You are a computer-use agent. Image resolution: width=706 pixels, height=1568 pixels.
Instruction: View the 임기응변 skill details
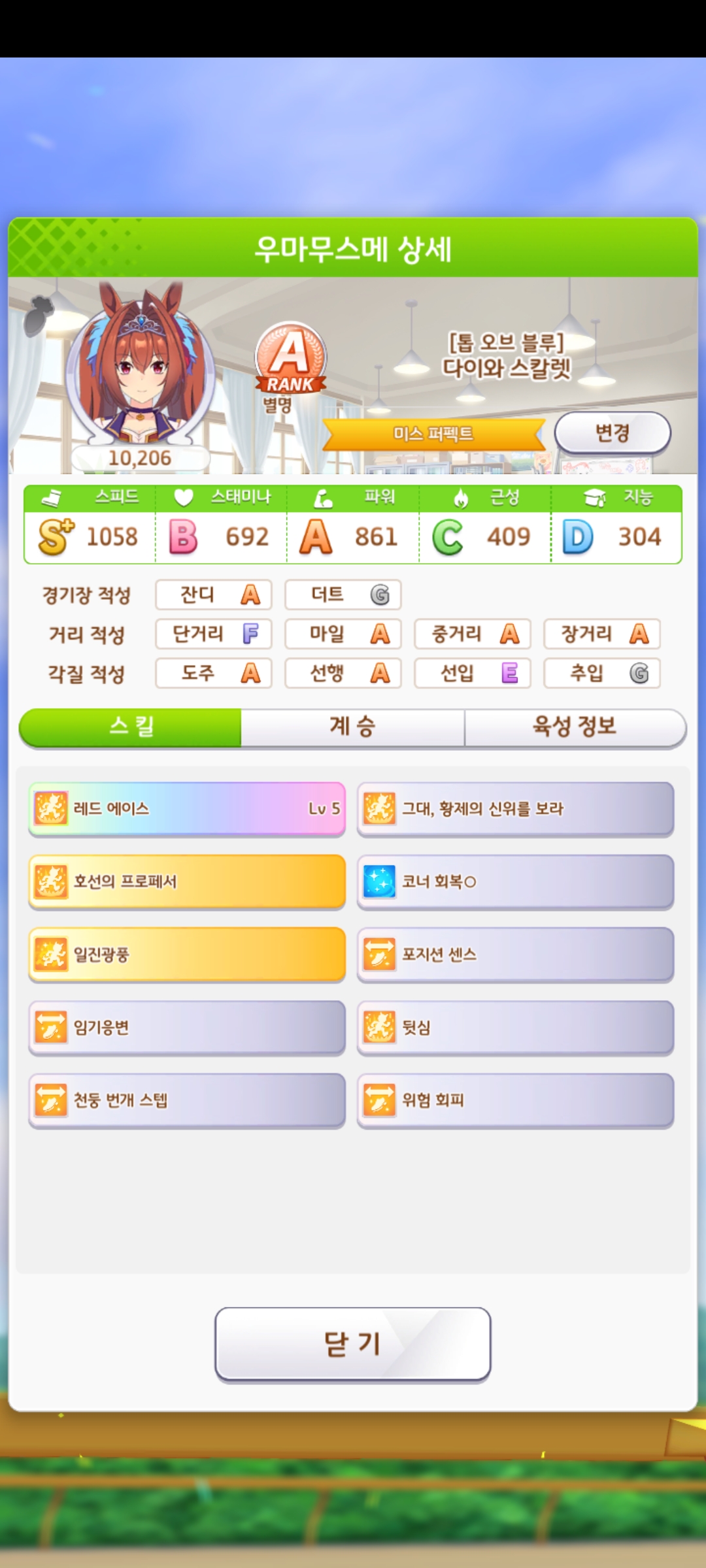[187, 1028]
